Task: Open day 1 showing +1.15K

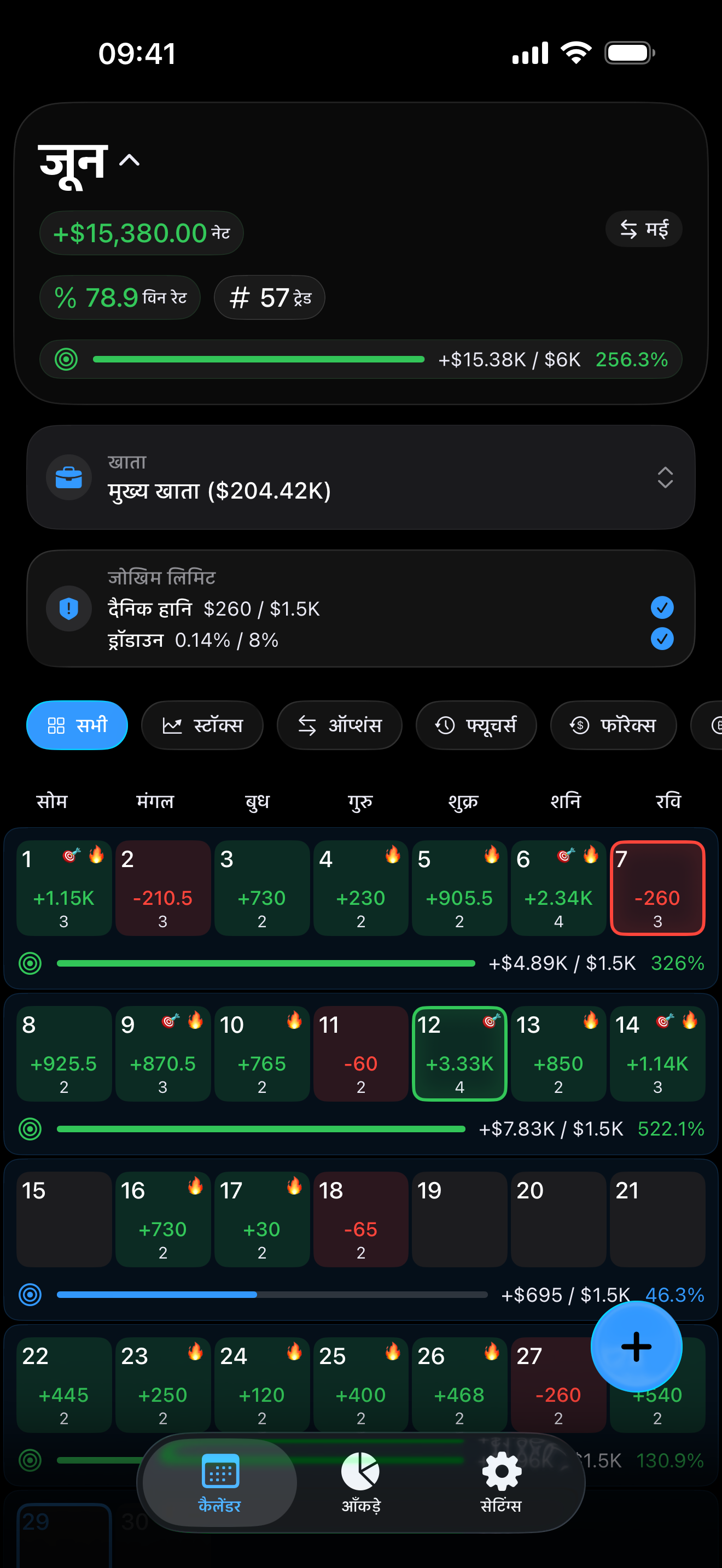Action: point(64,888)
